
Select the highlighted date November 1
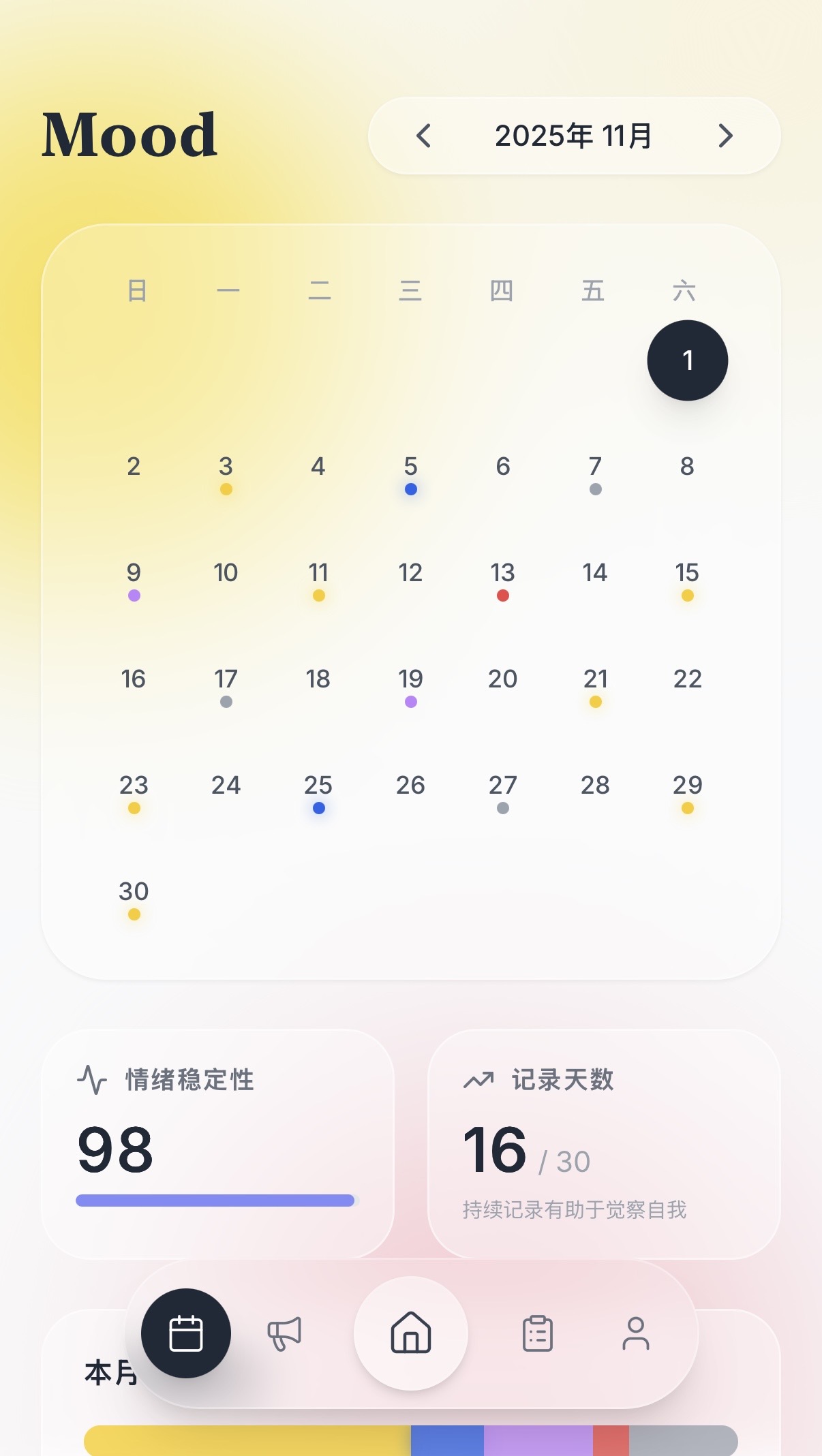tap(687, 360)
